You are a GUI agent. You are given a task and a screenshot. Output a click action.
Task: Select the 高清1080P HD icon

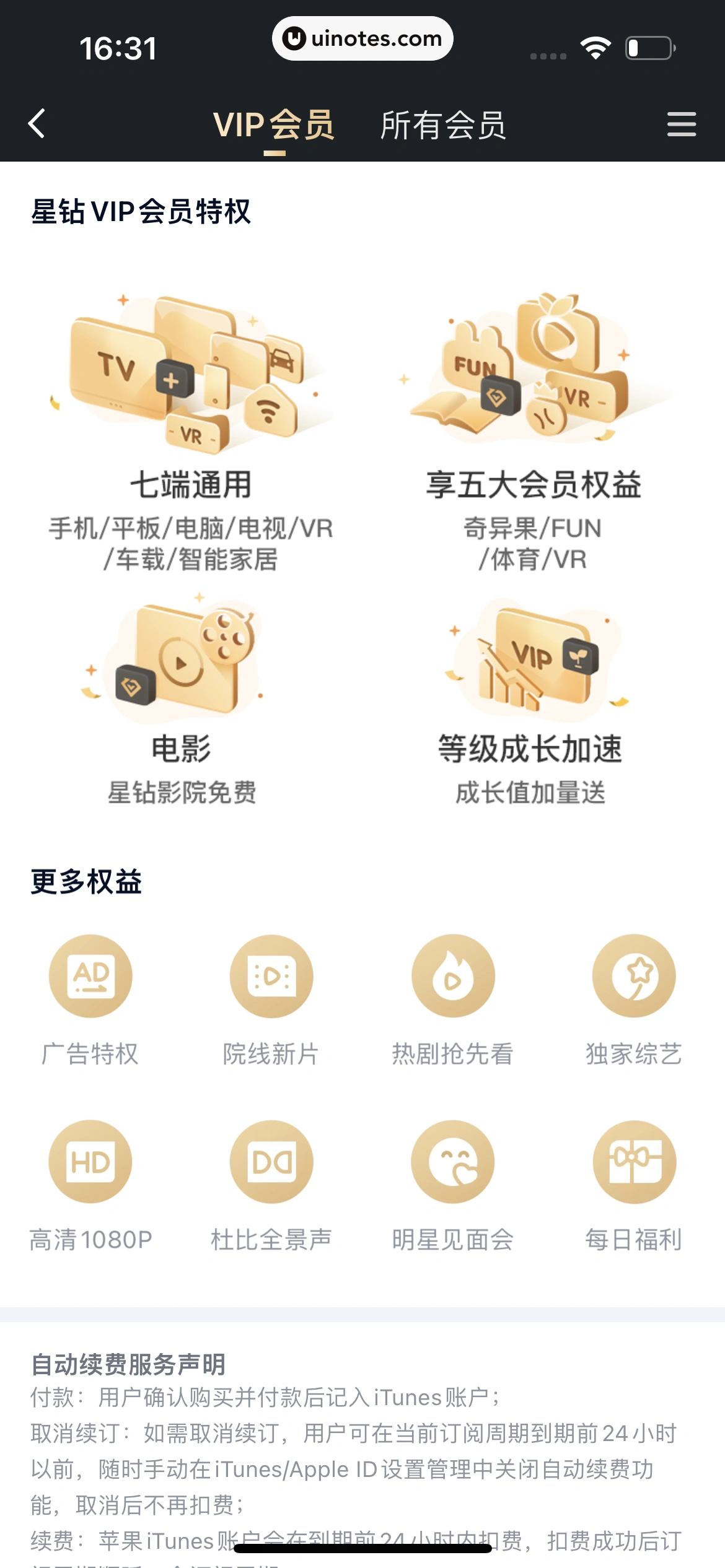90,1162
